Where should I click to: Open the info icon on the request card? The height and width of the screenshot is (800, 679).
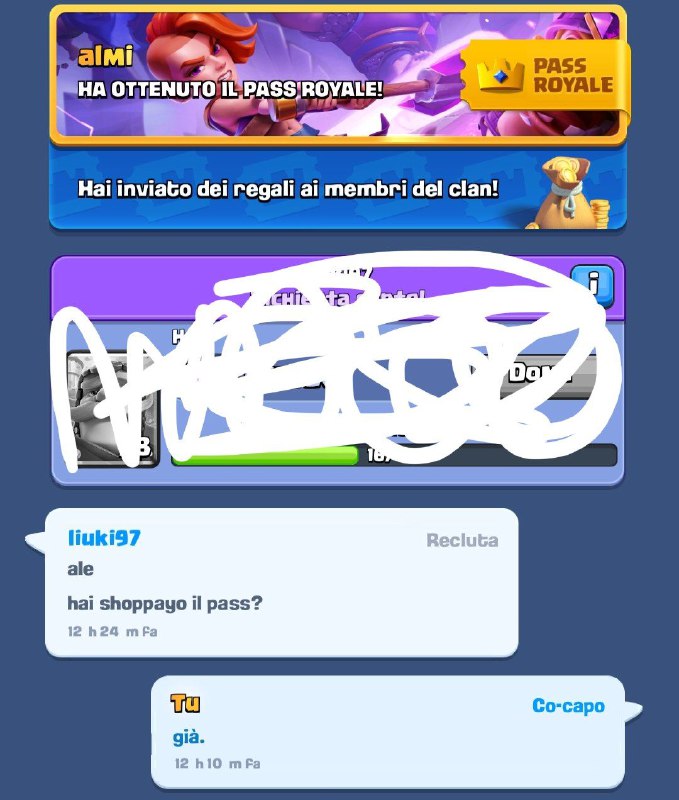tap(593, 284)
